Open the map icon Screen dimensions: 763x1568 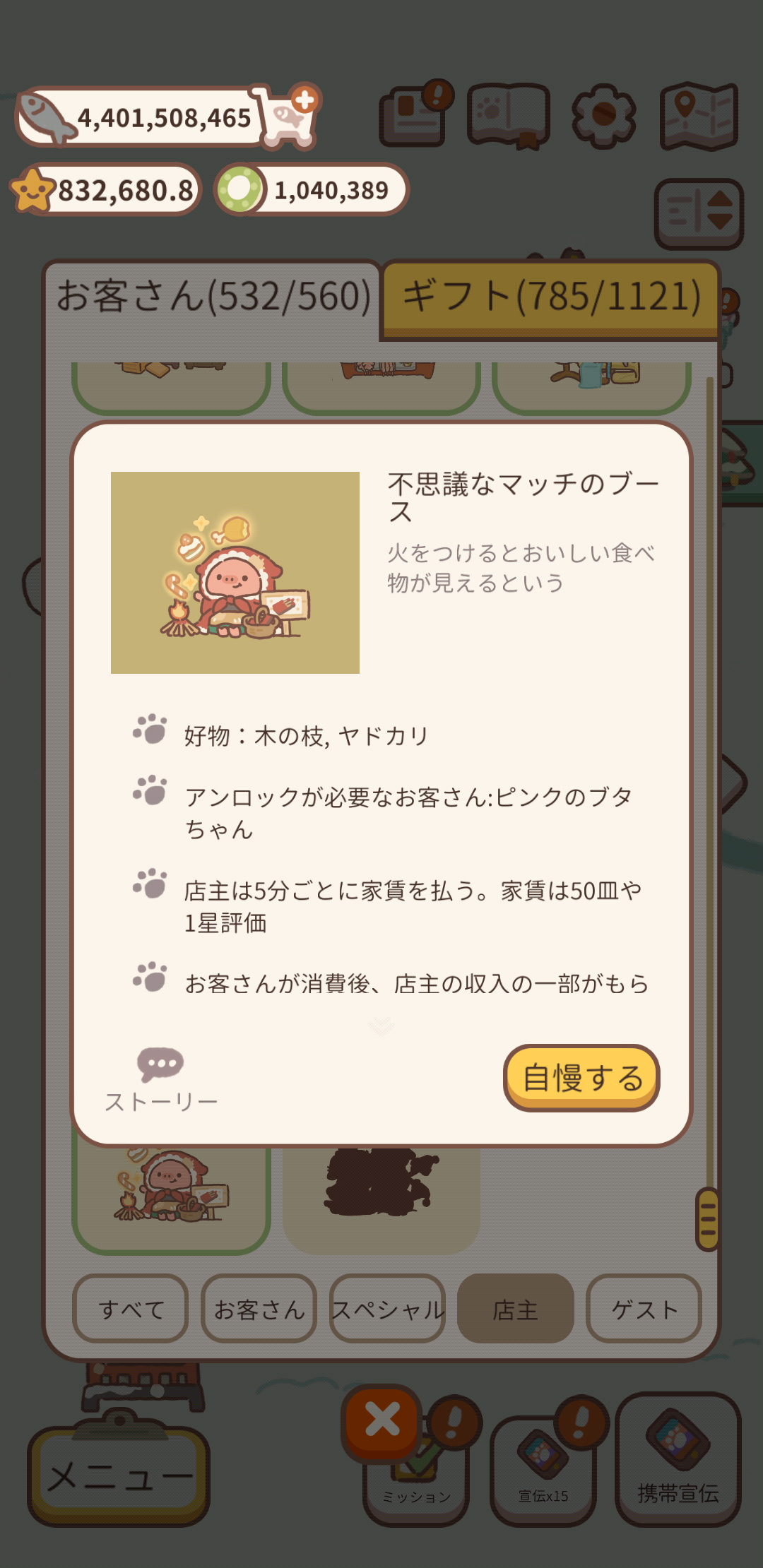pyautogui.click(x=699, y=117)
